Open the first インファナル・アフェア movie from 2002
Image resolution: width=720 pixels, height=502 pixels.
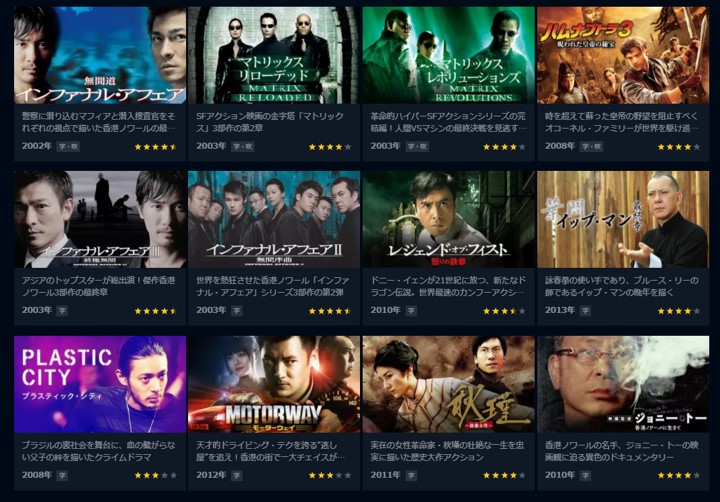point(100,55)
